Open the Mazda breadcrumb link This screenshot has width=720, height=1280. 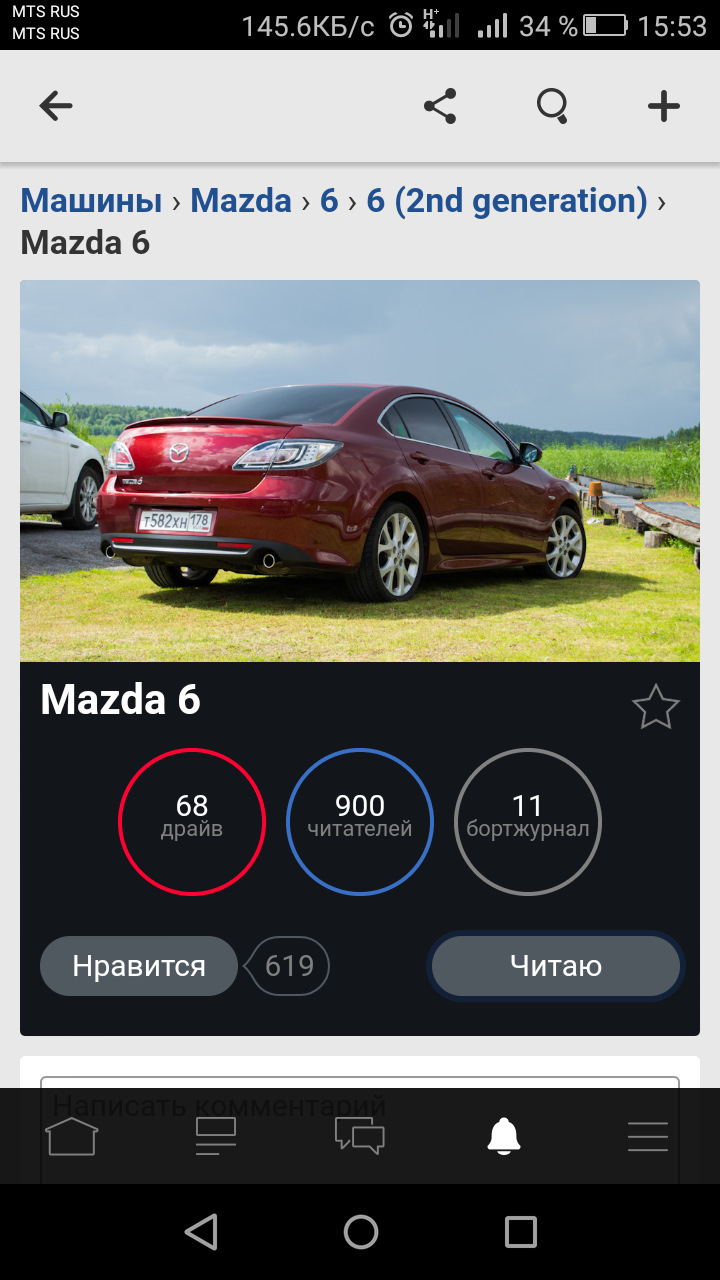(240, 201)
